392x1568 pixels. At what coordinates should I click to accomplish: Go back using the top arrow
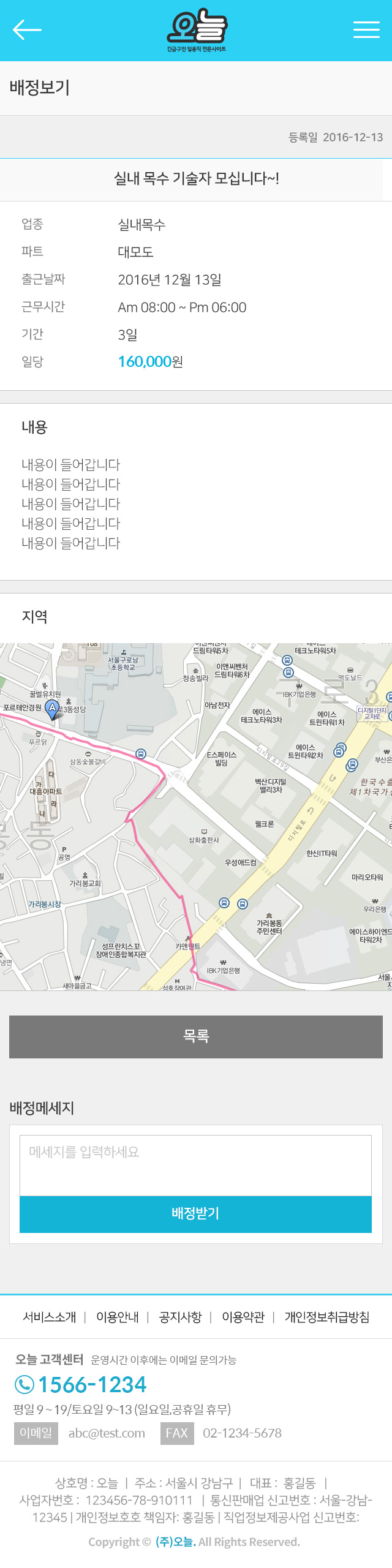27,29
